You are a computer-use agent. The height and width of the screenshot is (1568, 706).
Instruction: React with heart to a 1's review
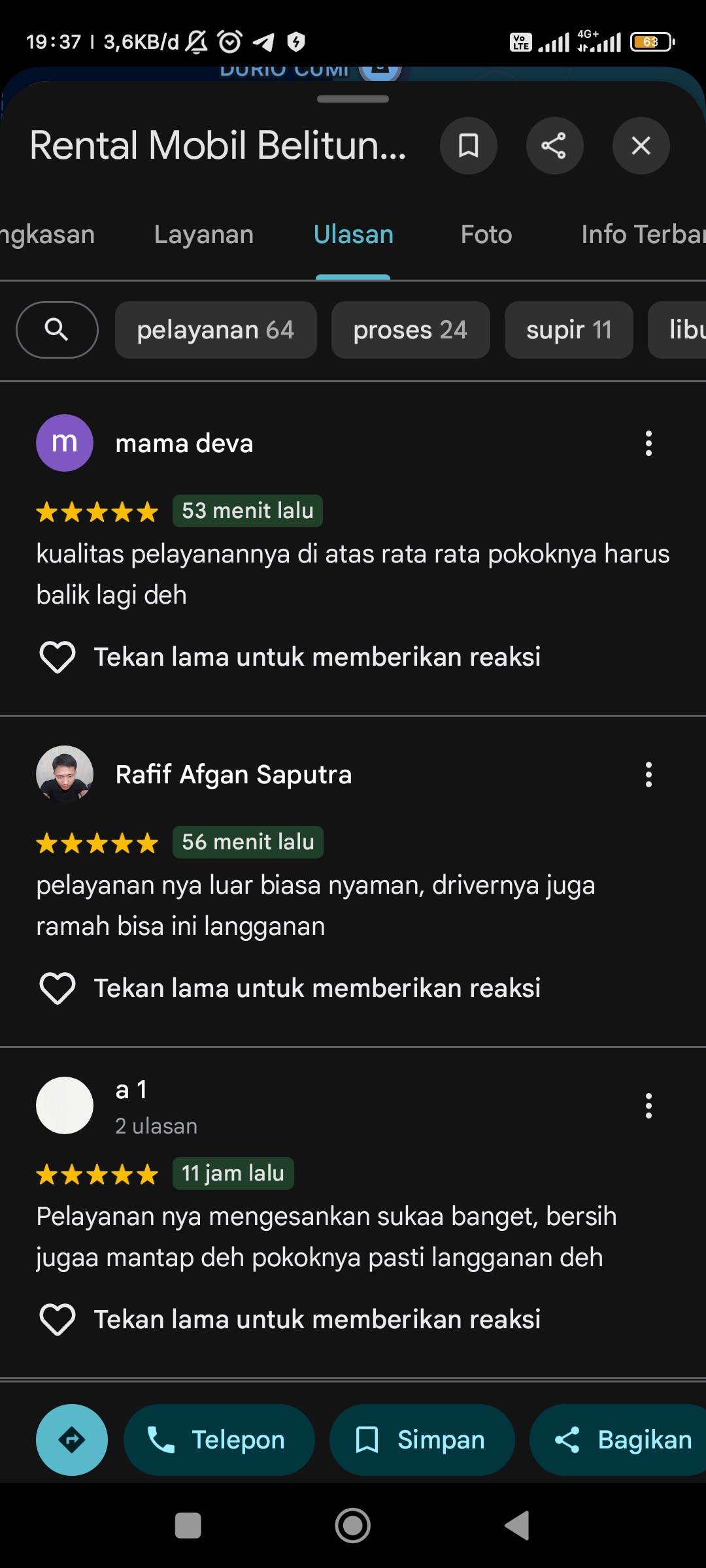point(58,1319)
